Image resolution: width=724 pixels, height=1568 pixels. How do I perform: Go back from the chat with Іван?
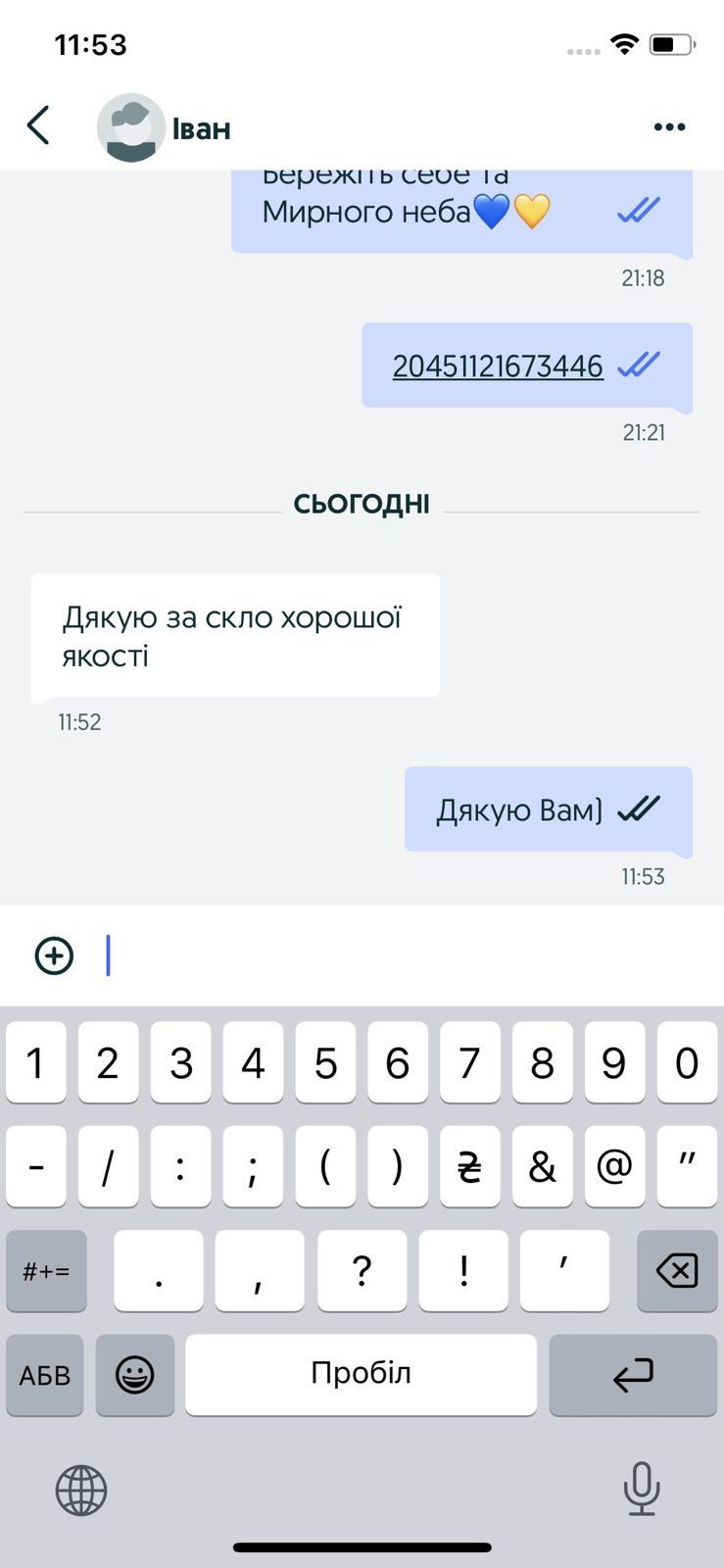point(38,125)
